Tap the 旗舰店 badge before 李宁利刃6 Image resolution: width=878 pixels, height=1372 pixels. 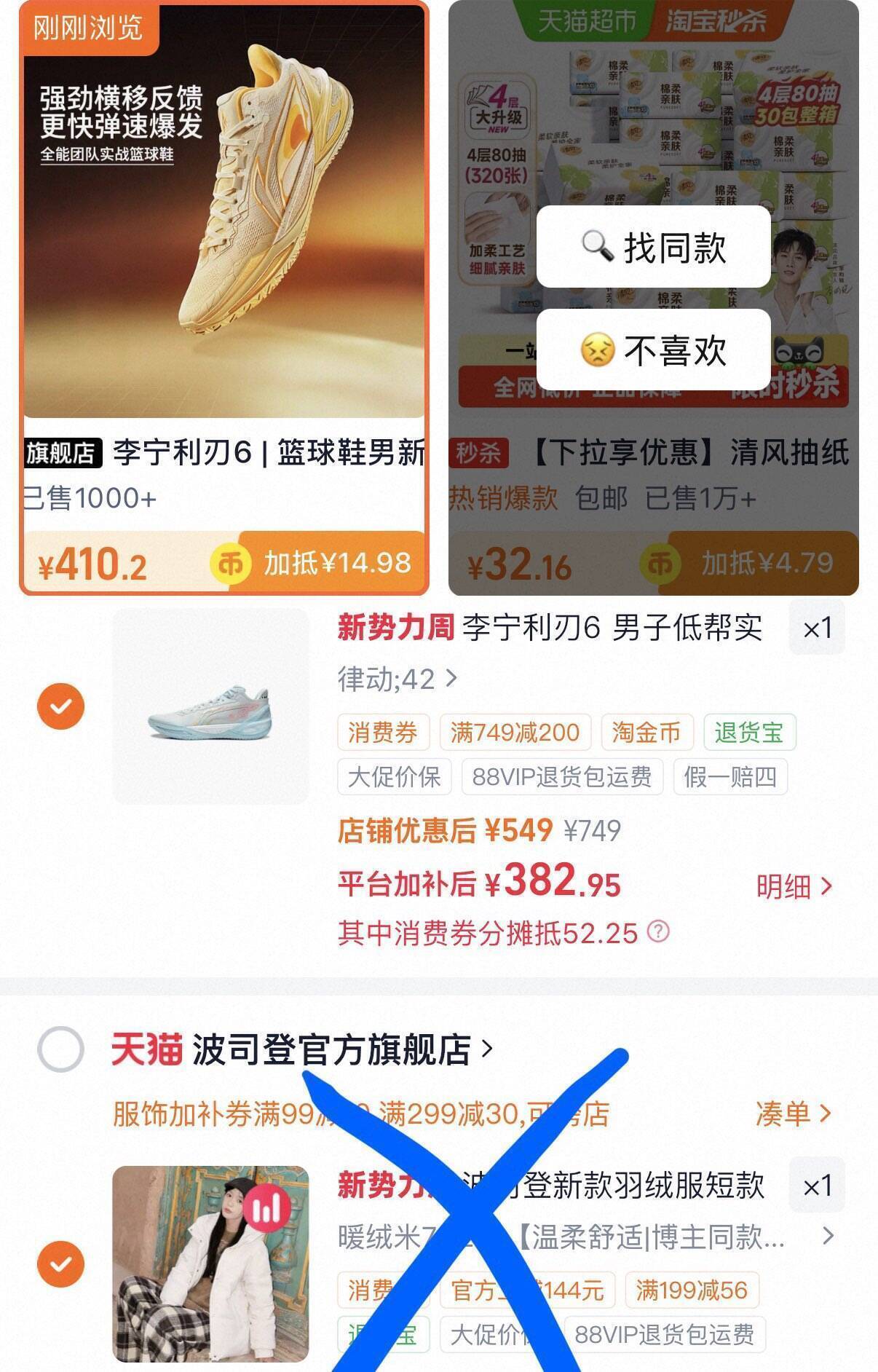[60, 454]
